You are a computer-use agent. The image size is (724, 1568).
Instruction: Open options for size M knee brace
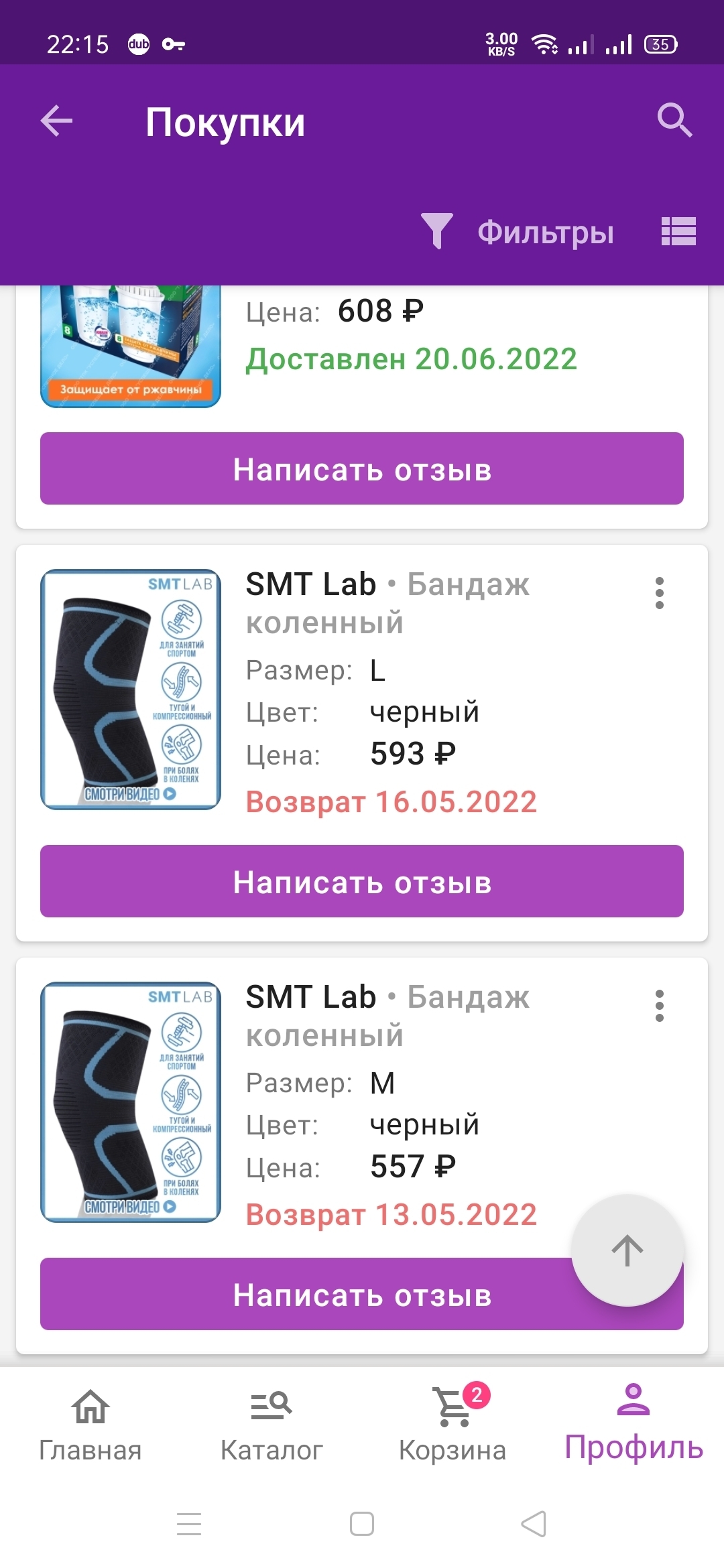tap(660, 1006)
